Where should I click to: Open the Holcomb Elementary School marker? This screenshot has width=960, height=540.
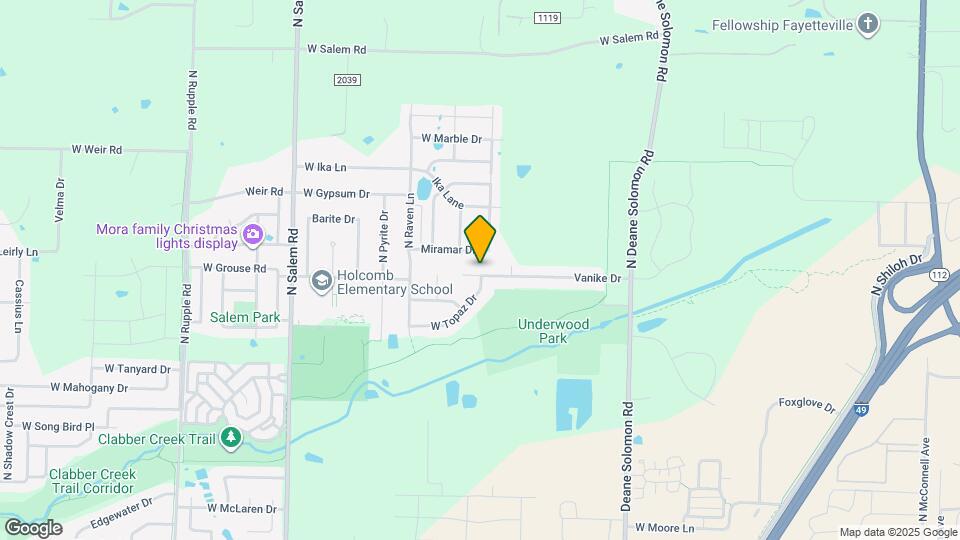click(321, 281)
